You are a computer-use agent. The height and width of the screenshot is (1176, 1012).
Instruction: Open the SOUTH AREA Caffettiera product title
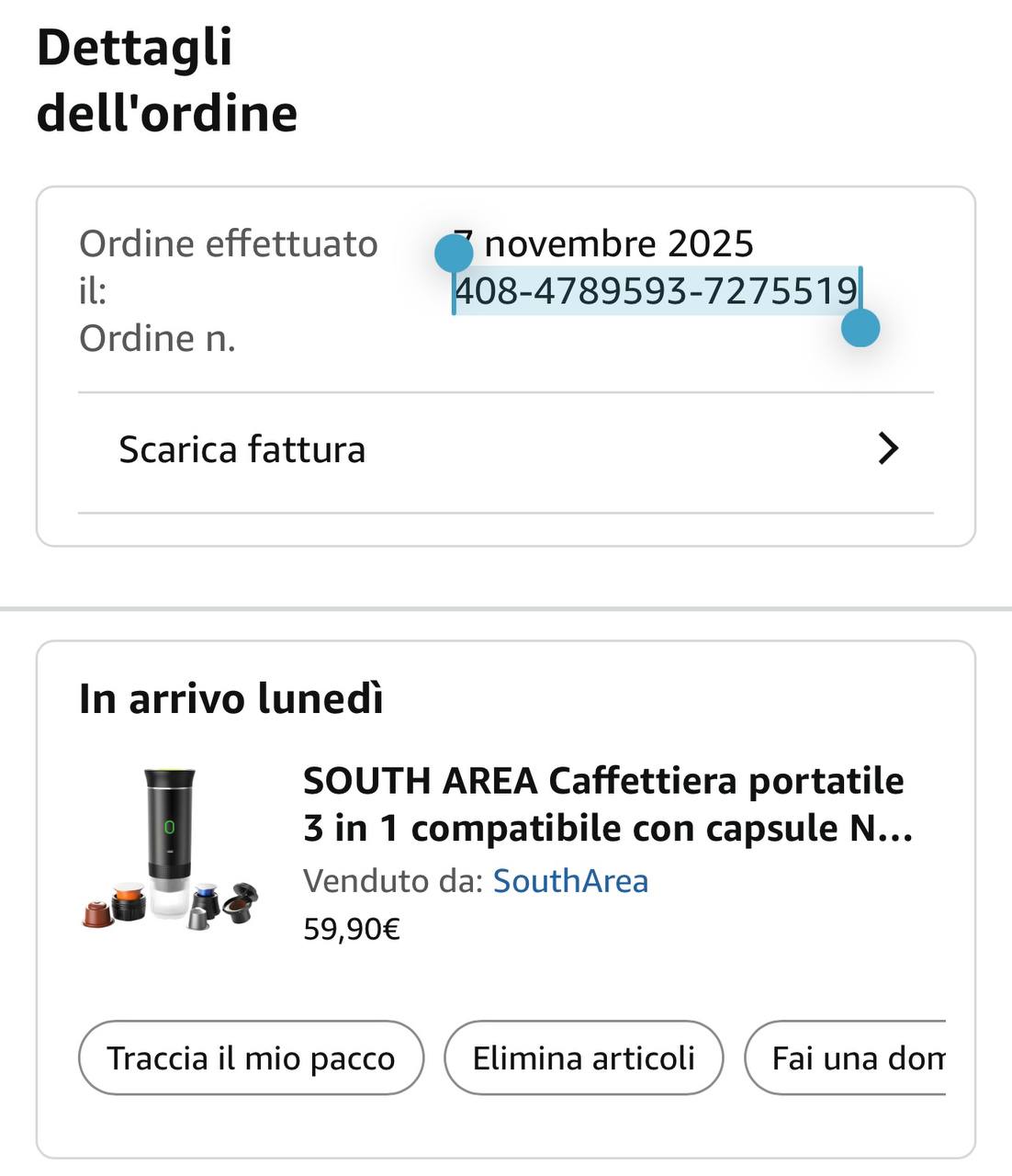[x=606, y=805]
